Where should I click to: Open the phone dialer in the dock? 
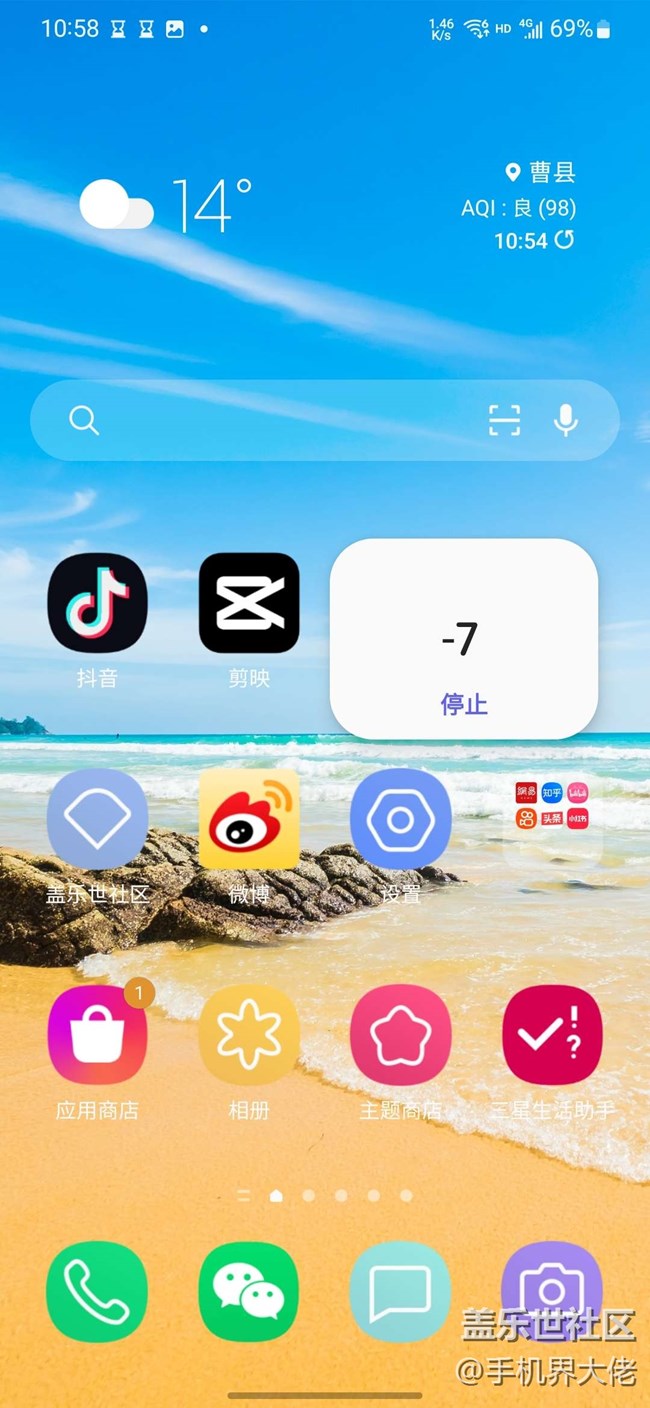point(97,1291)
